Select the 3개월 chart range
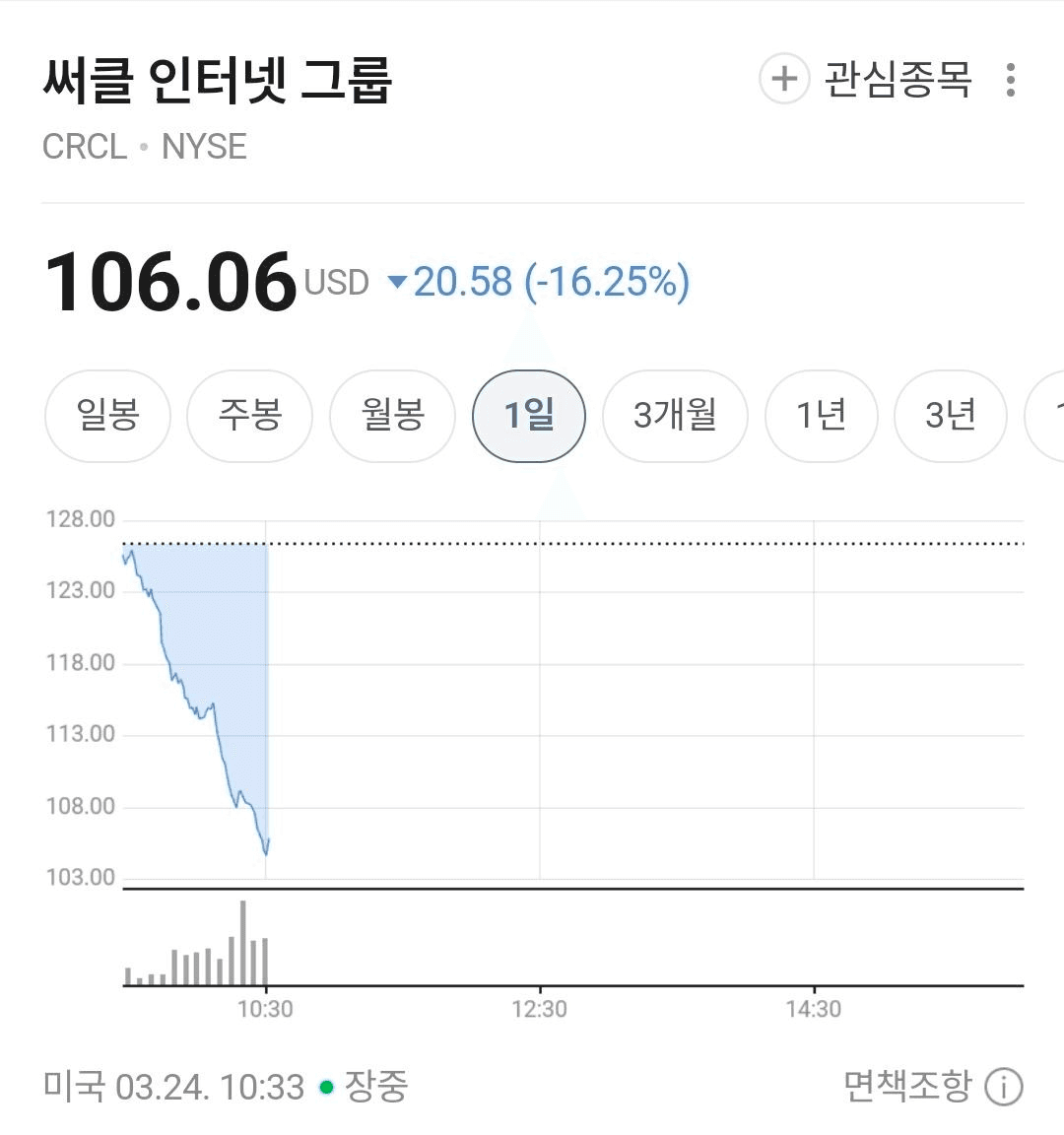This screenshot has width=1064, height=1135. point(675,415)
